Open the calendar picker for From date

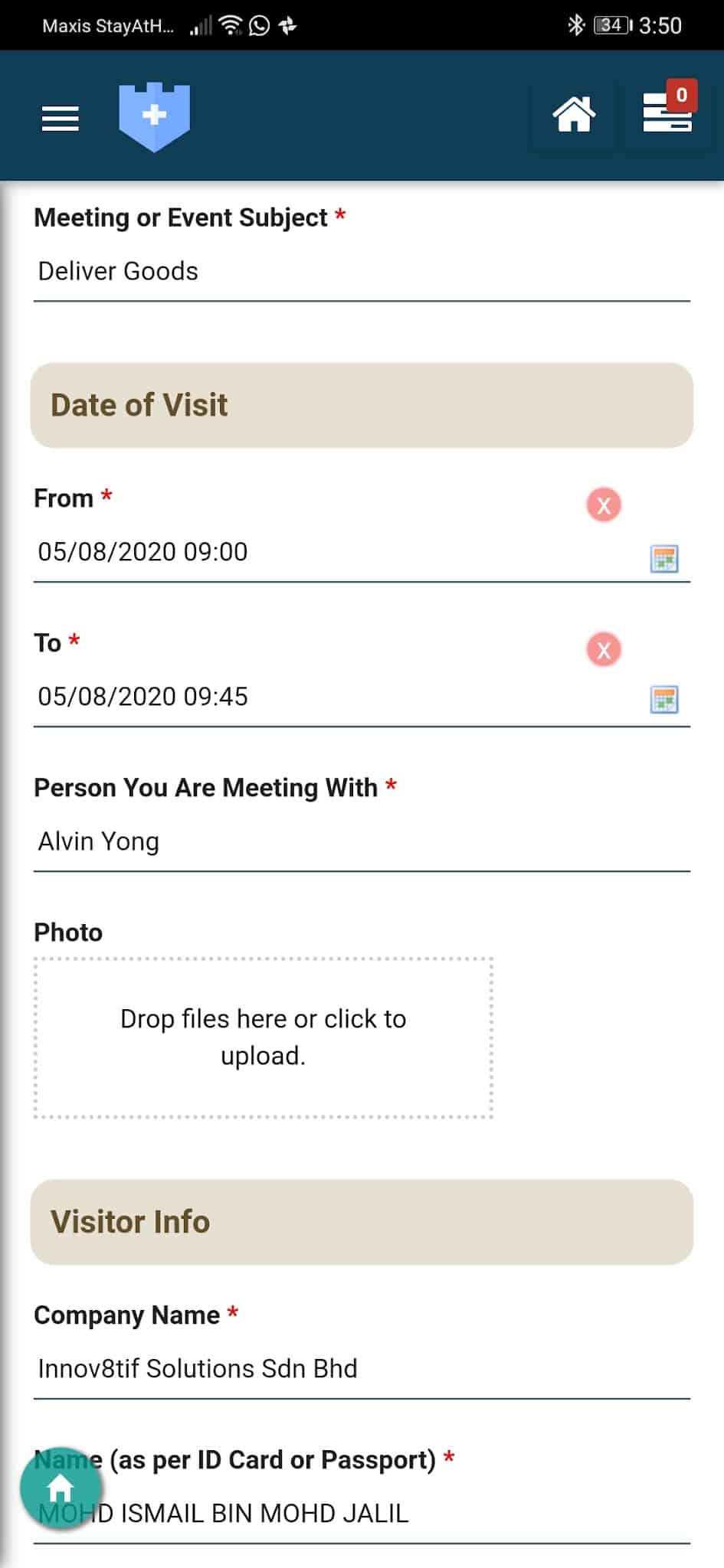point(664,558)
